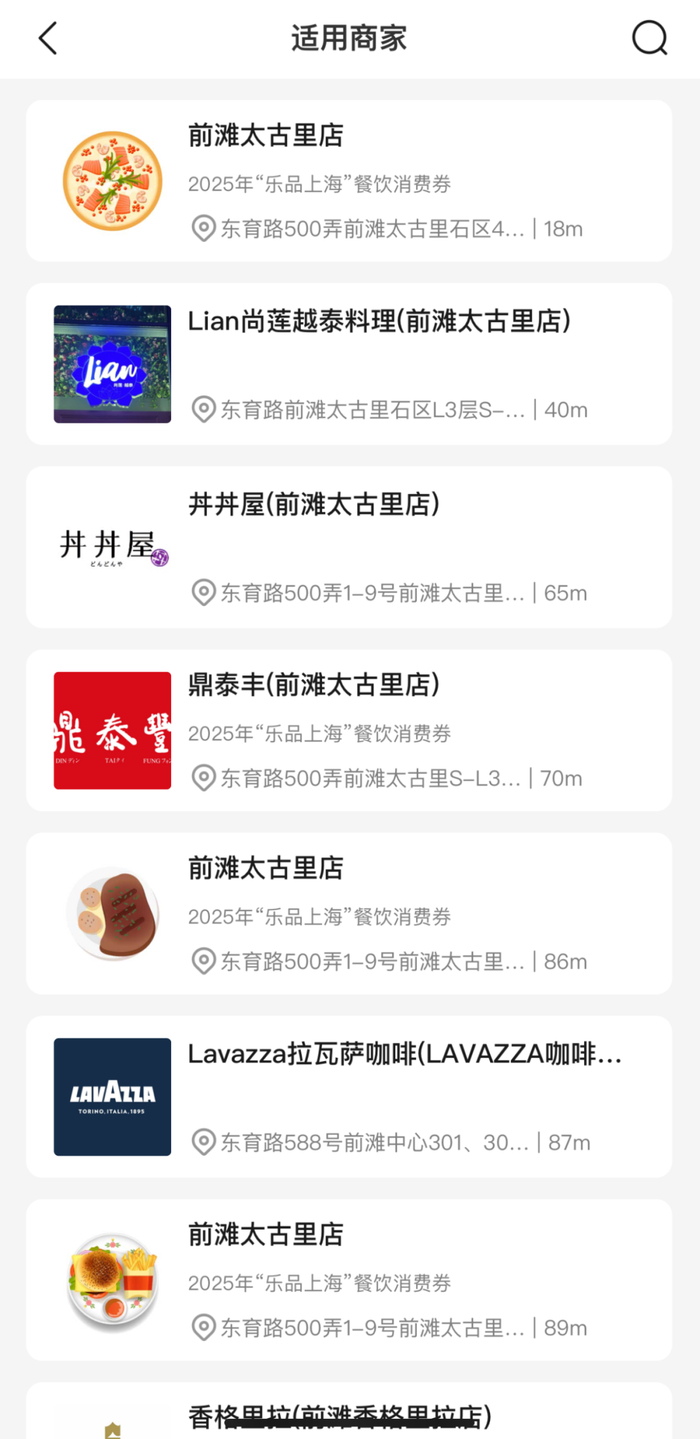Viewport: 700px width, 1439px height.
Task: Open the 前滩太古里店 card 89m away
Action: pos(349,1279)
